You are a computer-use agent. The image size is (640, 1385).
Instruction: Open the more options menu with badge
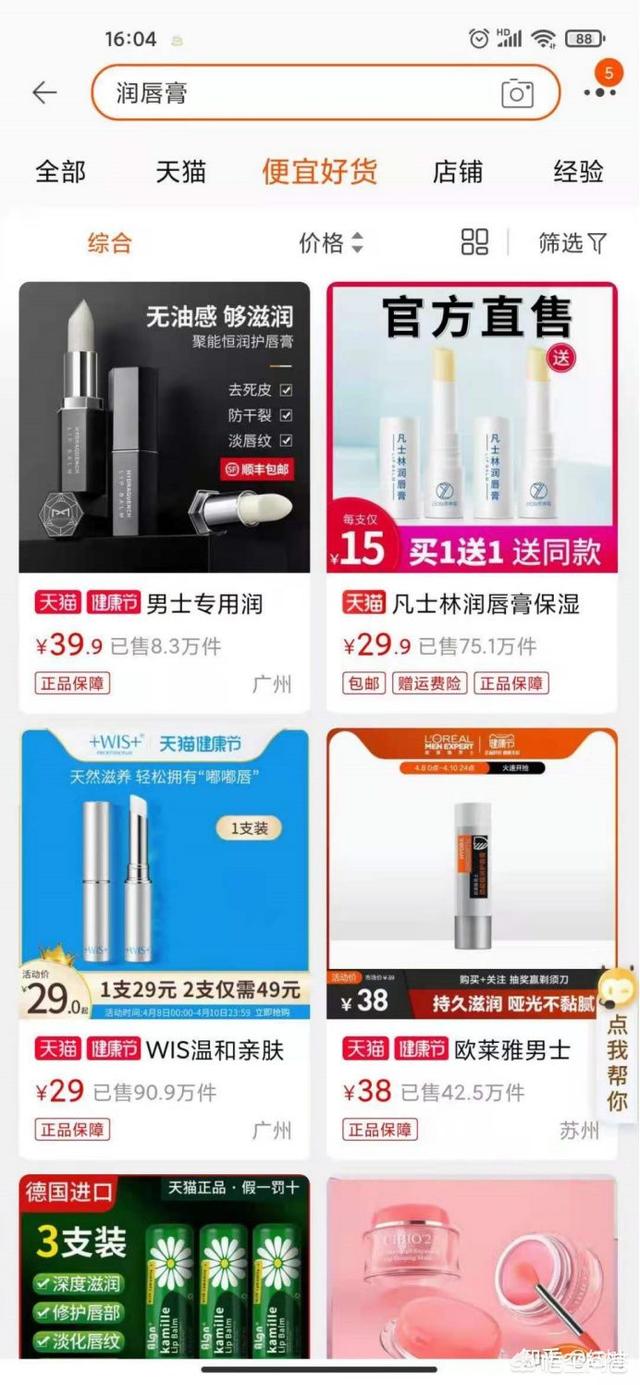[600, 90]
